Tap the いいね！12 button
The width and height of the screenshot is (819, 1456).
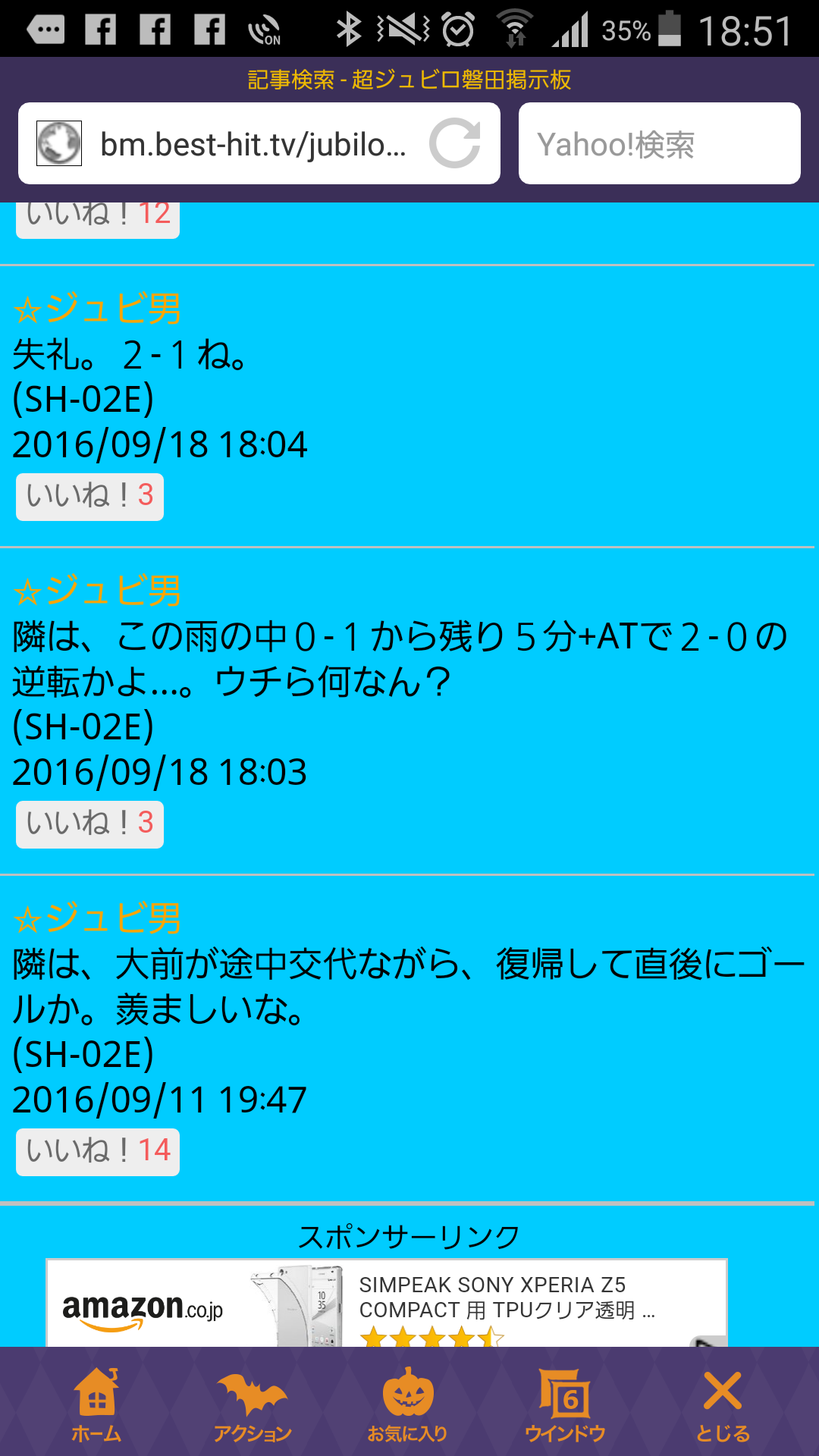tap(98, 219)
